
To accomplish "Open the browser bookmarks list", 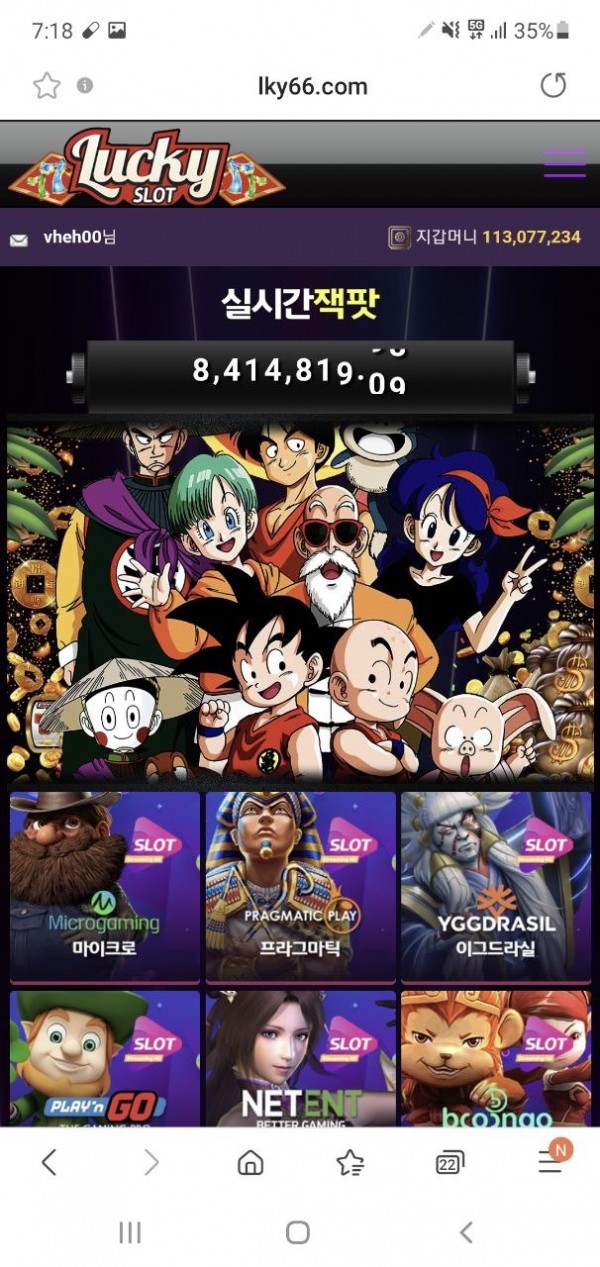I will 350,1162.
